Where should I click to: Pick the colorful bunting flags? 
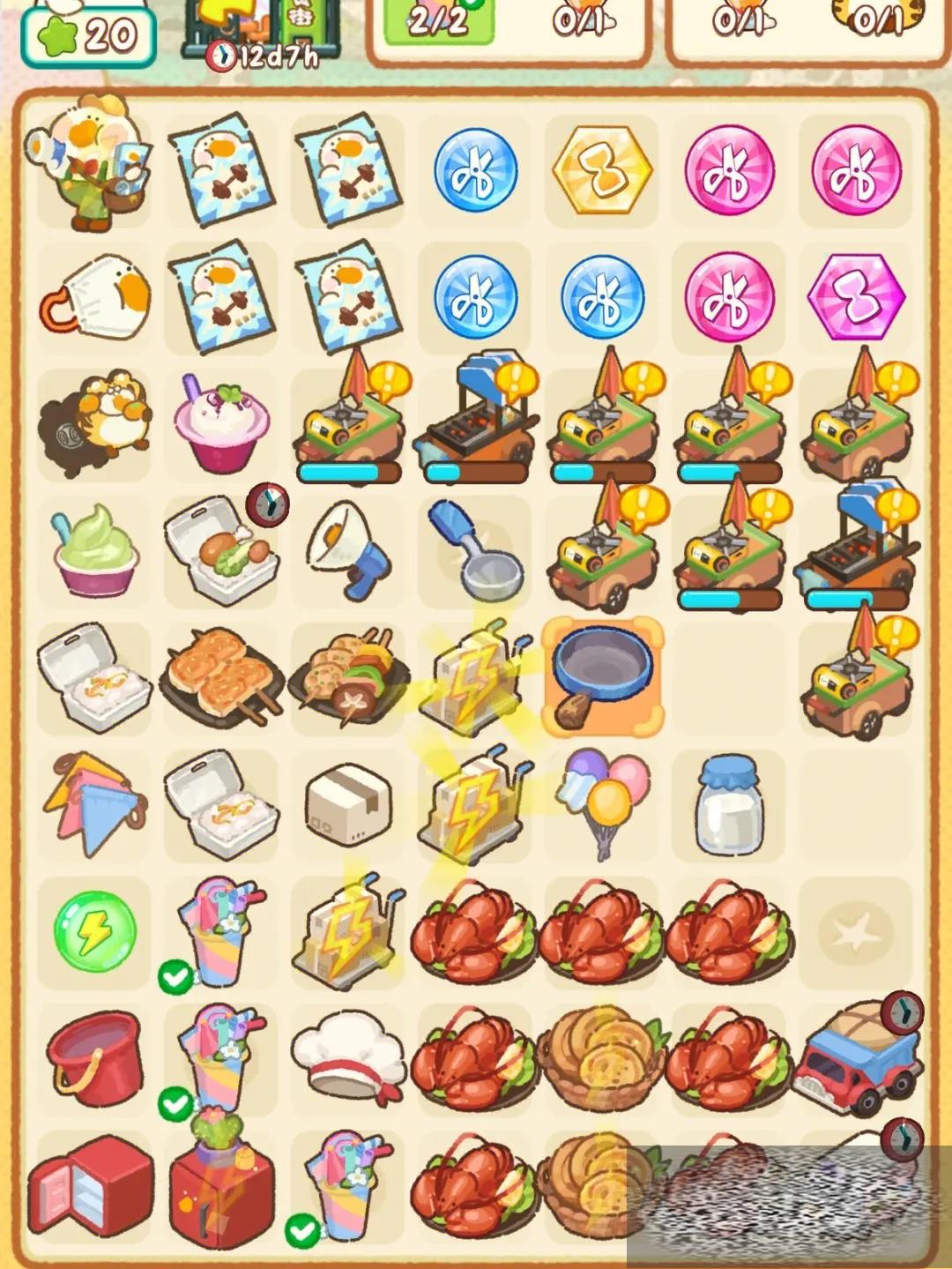coord(93,802)
